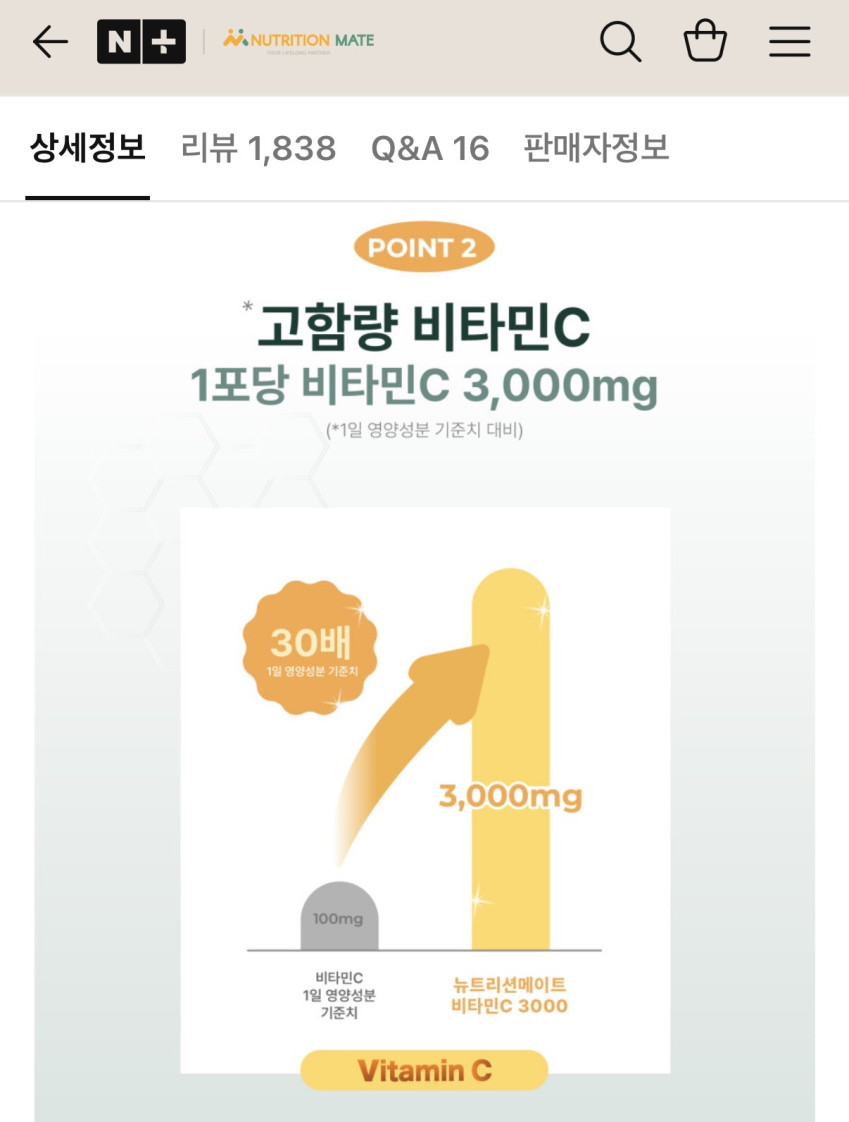Open search with the magnifier icon

tap(620, 42)
